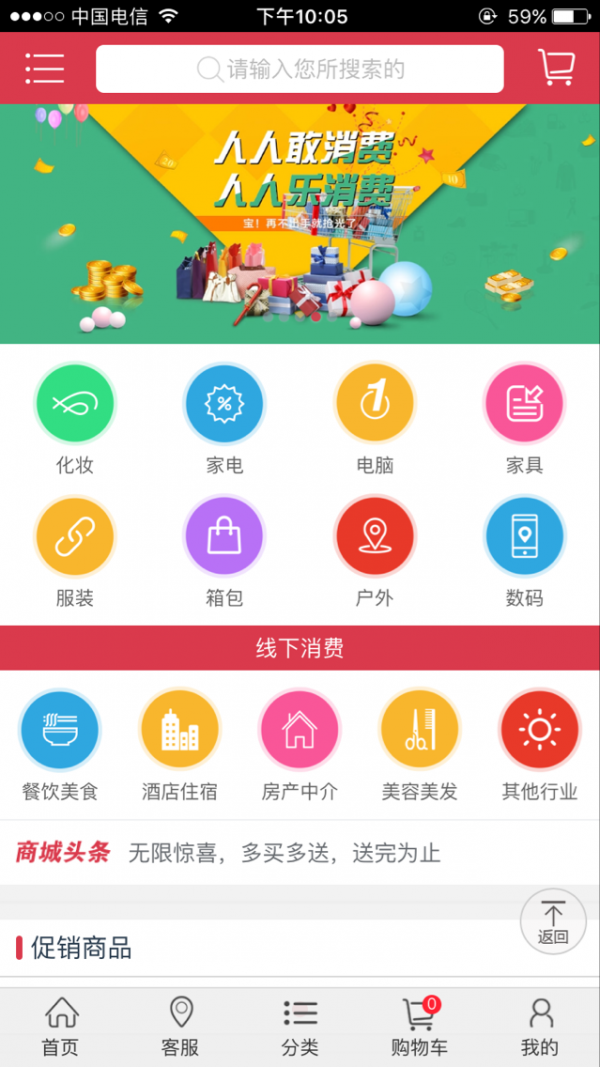Image resolution: width=600 pixels, height=1067 pixels.
Task: Open the 数码 category
Action: tap(524, 537)
